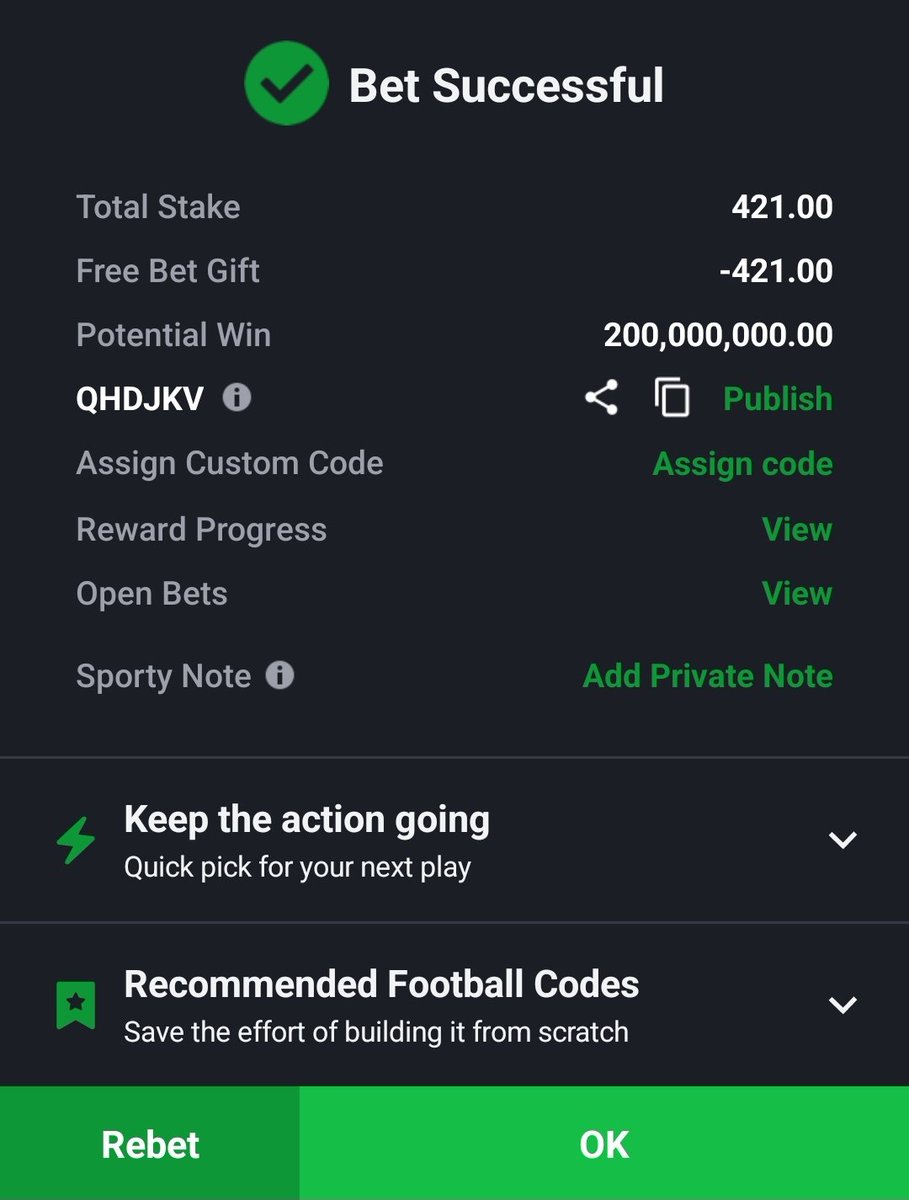This screenshot has width=909, height=1200.
Task: View Open Bets
Action: click(x=796, y=593)
